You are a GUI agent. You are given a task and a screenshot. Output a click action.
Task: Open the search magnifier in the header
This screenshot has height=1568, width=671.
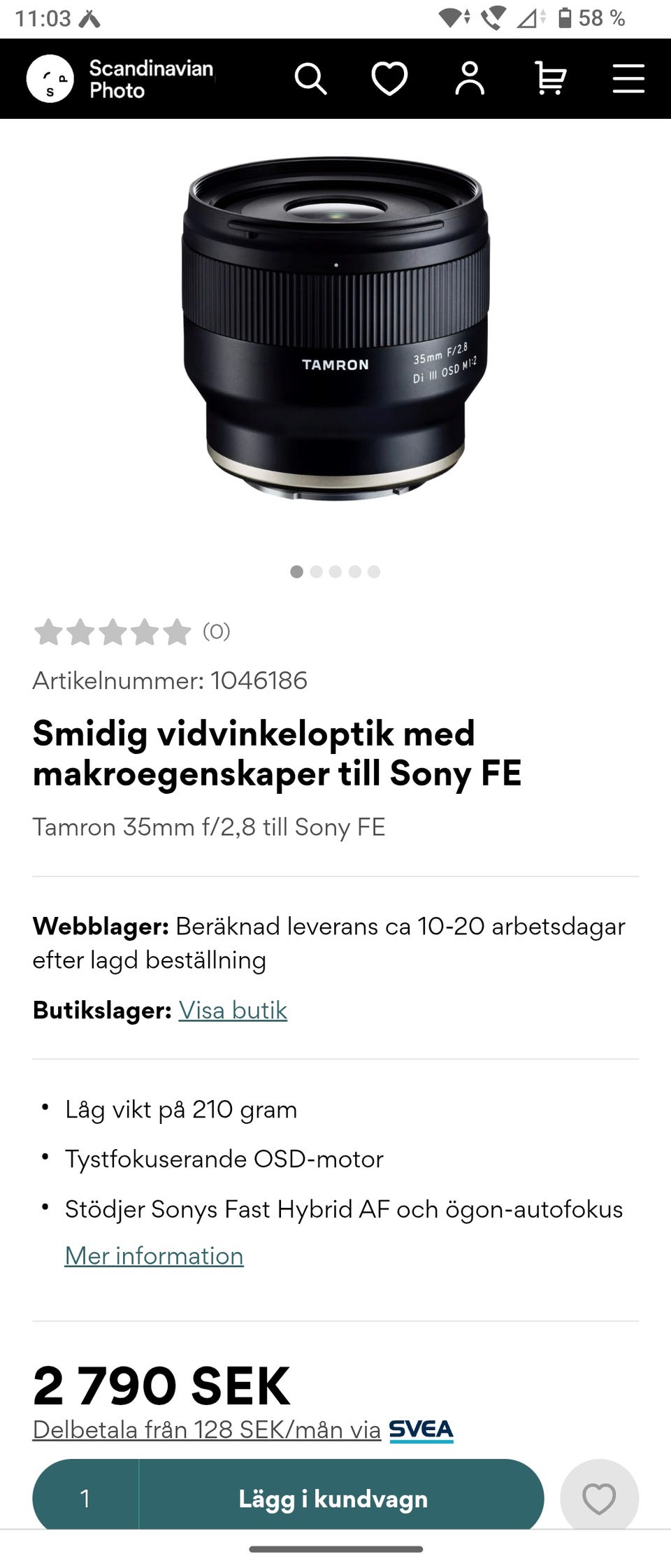tap(310, 79)
